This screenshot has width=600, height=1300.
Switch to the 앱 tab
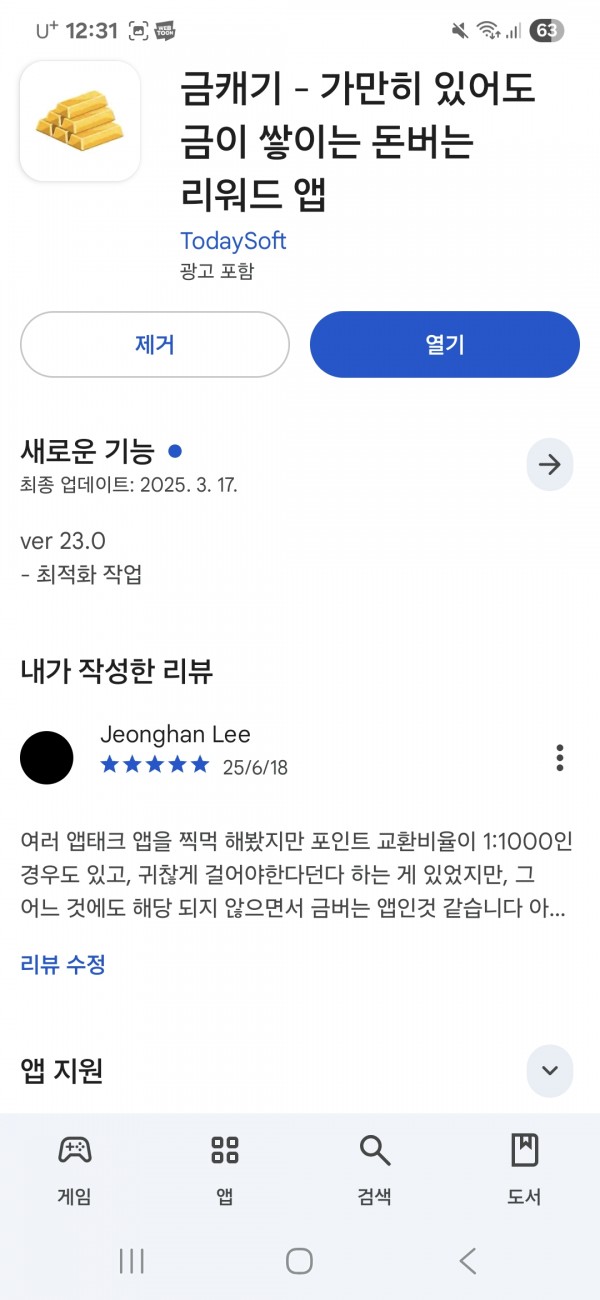pos(225,1168)
